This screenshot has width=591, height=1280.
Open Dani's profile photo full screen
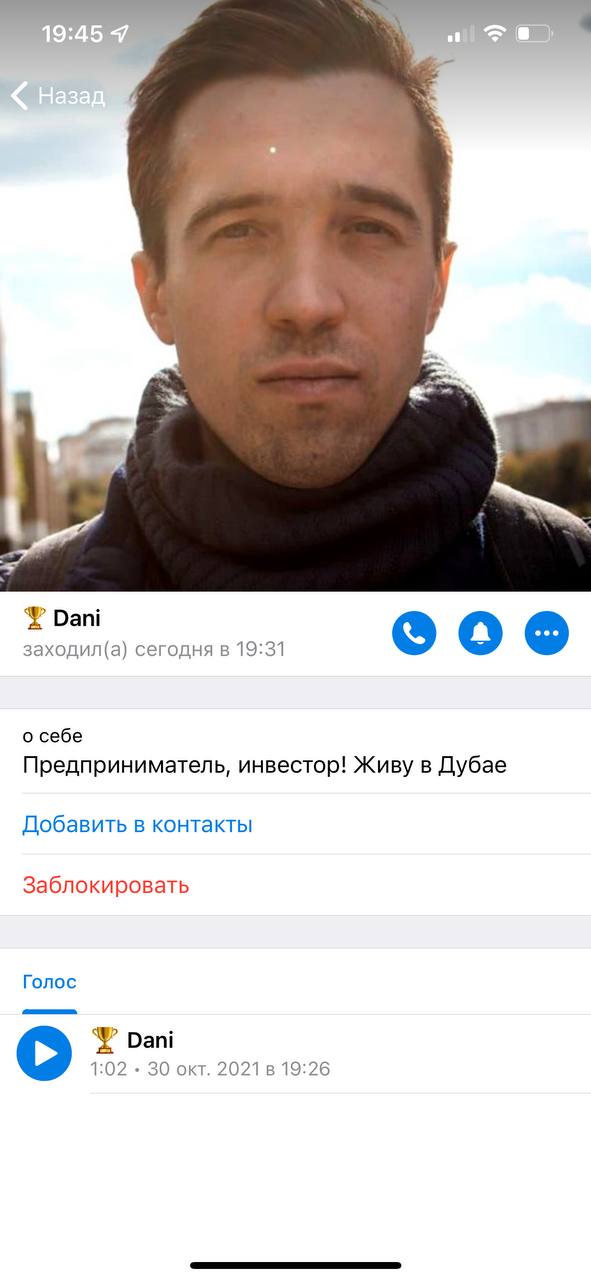coord(295,295)
